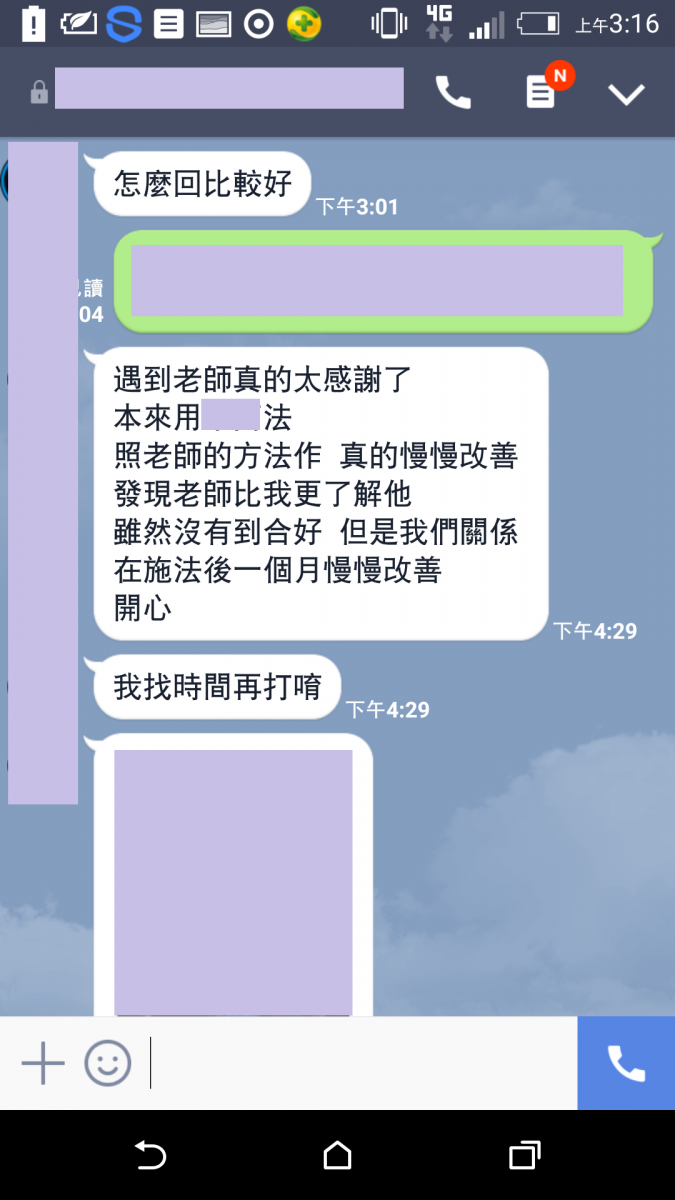This screenshot has height=1200, width=675.
Task: Open the plus attachment menu
Action: (x=43, y=1063)
